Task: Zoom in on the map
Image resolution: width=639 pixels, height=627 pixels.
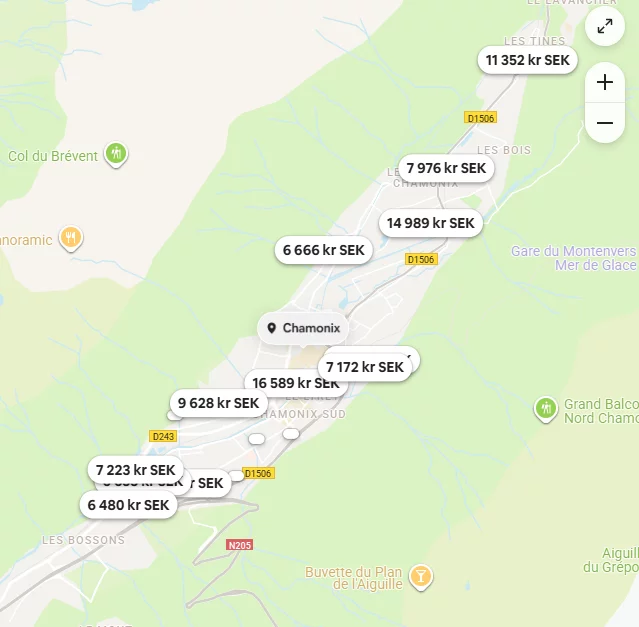Action: [605, 82]
